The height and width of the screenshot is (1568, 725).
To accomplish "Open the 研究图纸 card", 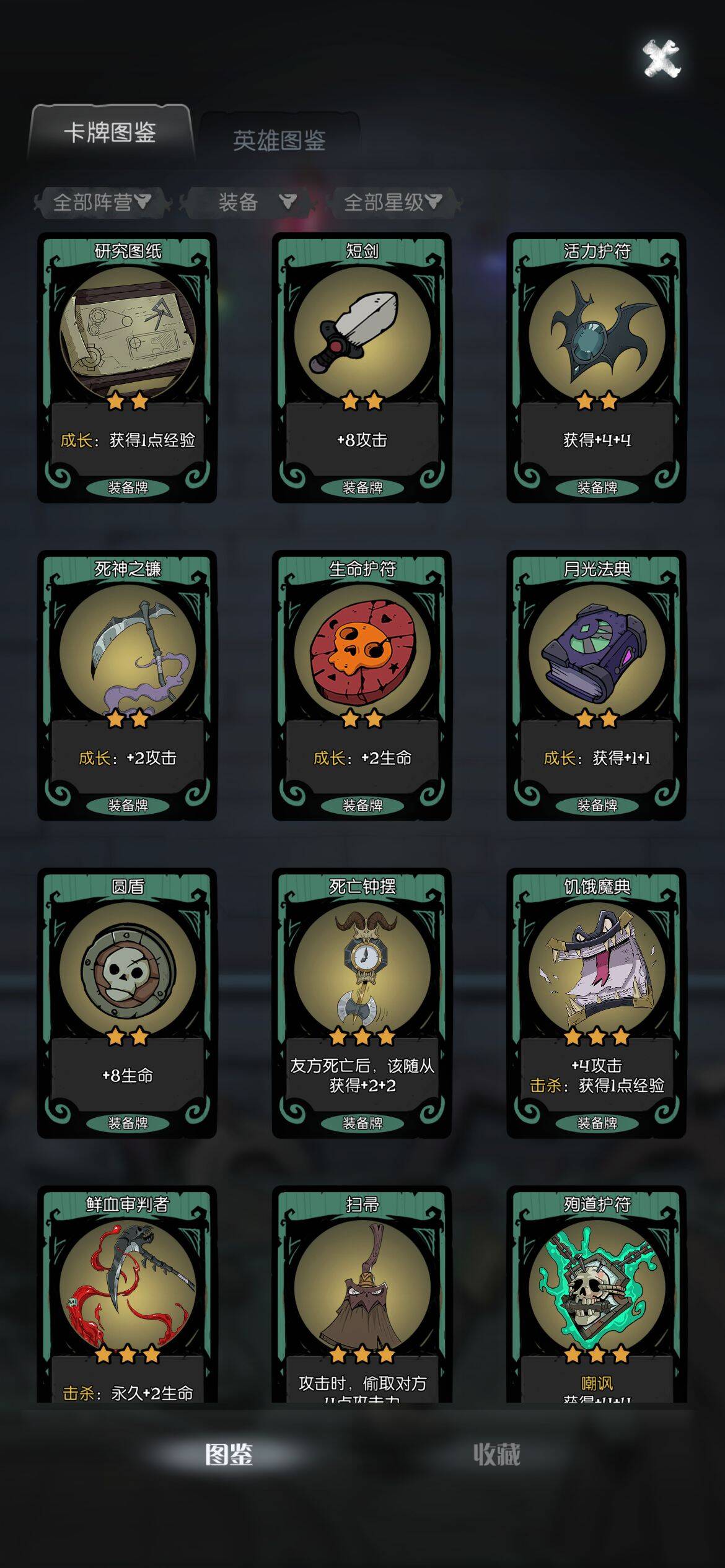I will pyautogui.click(x=127, y=367).
